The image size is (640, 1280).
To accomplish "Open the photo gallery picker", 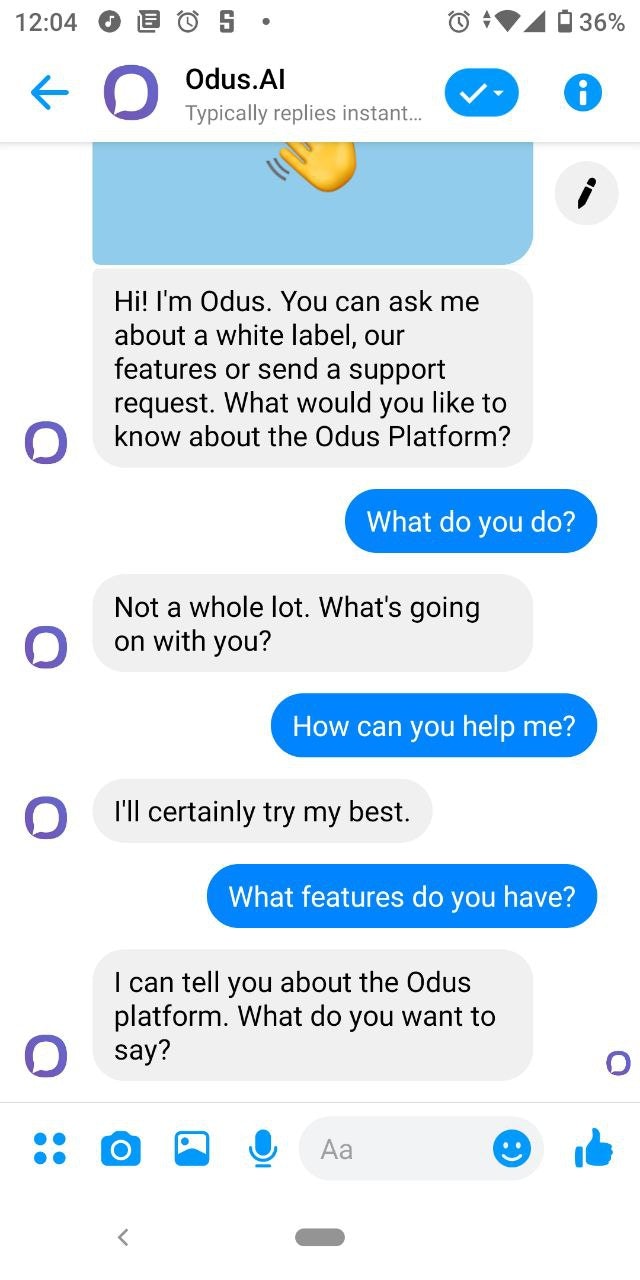I will (x=192, y=1149).
